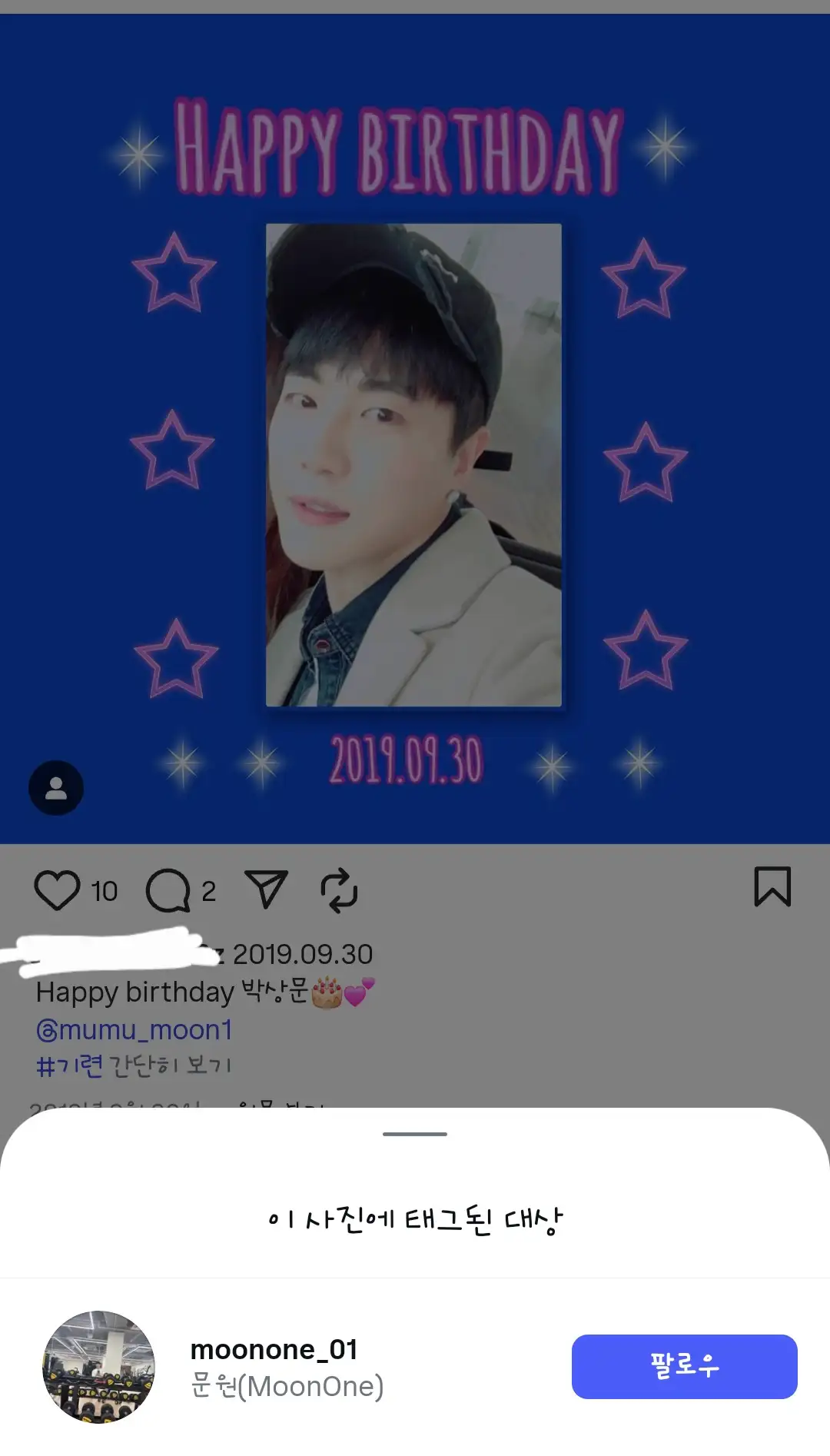Screen dimensions: 830x1456
Task: Share the post via paper plane icon
Action: point(266,889)
